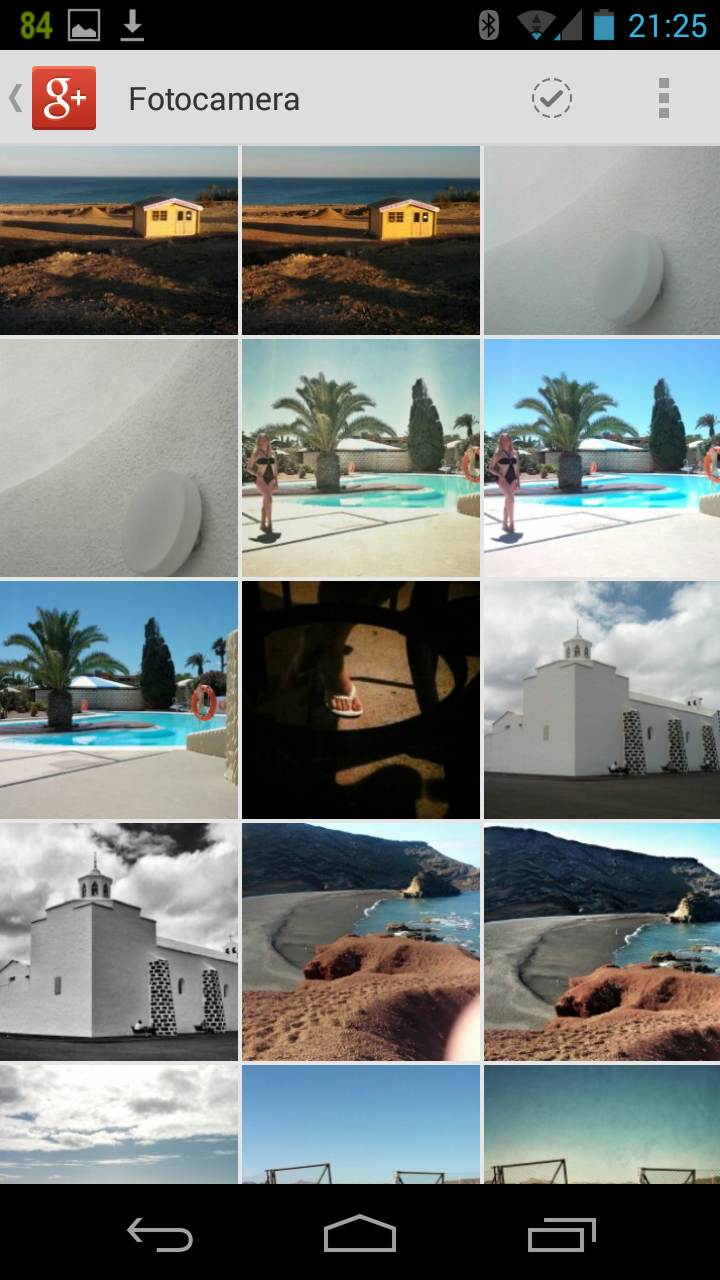Open the overflow menu

(663, 98)
